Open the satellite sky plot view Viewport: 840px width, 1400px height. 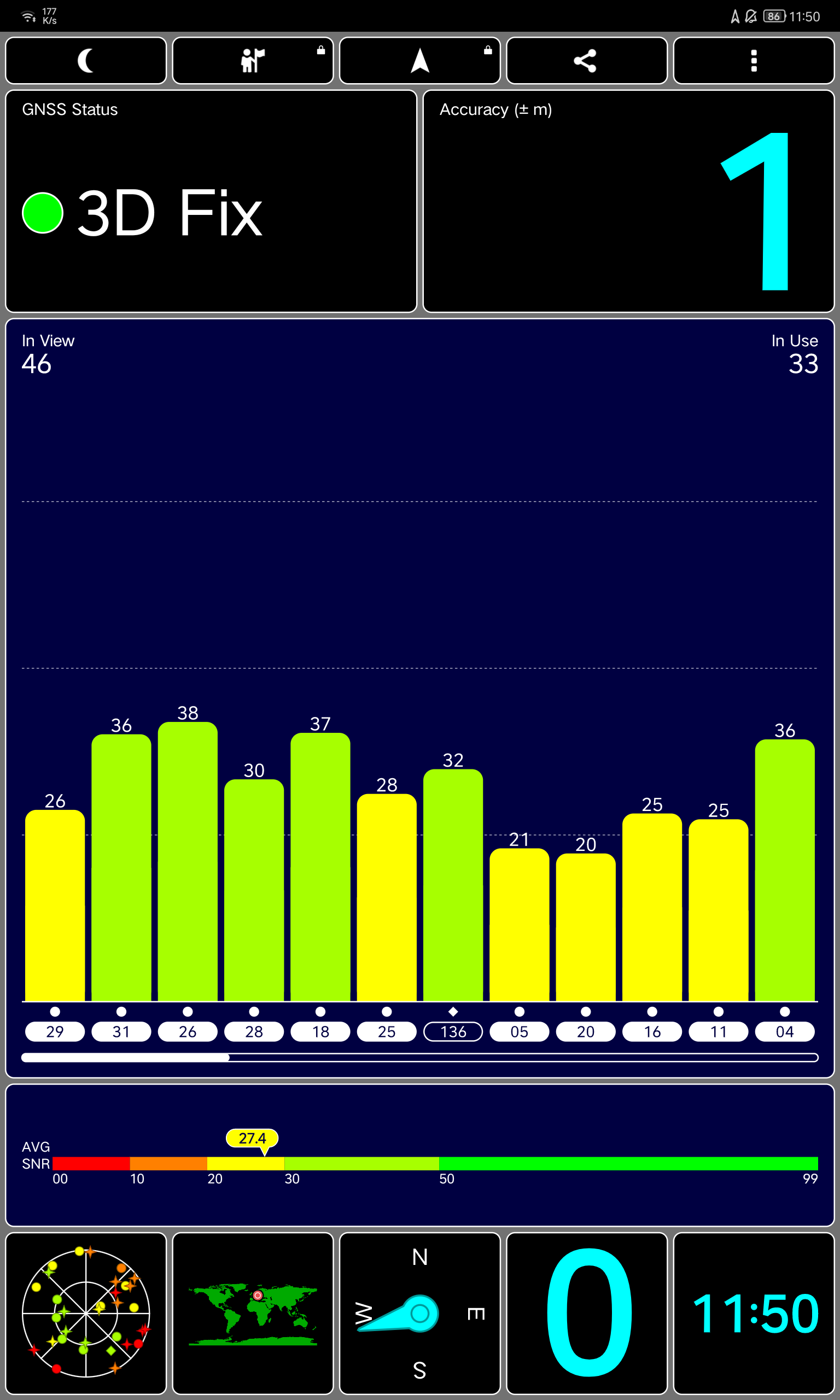pos(85,1313)
